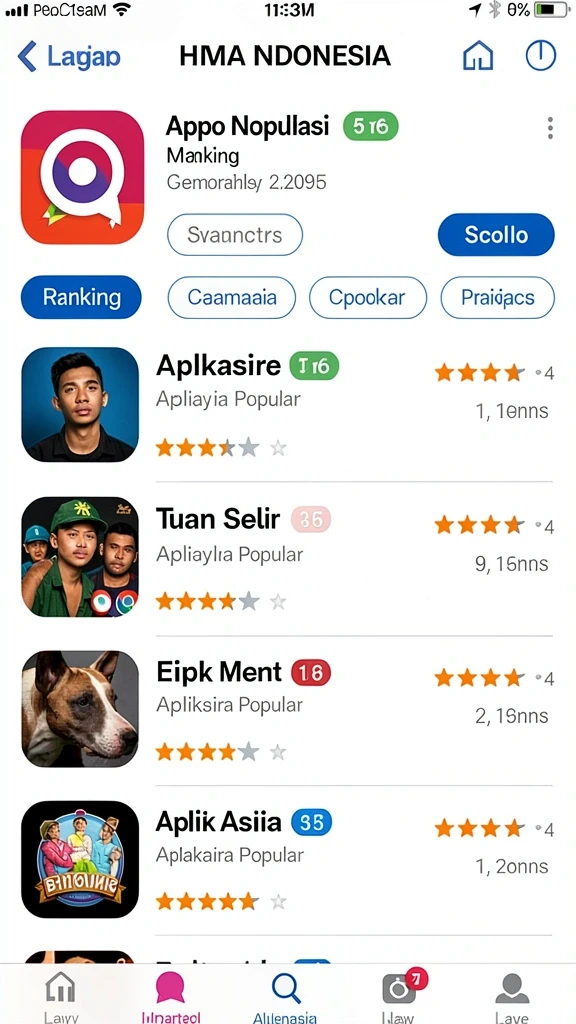
Task: Open the Tuan Selir app listing
Action: [x=287, y=558]
